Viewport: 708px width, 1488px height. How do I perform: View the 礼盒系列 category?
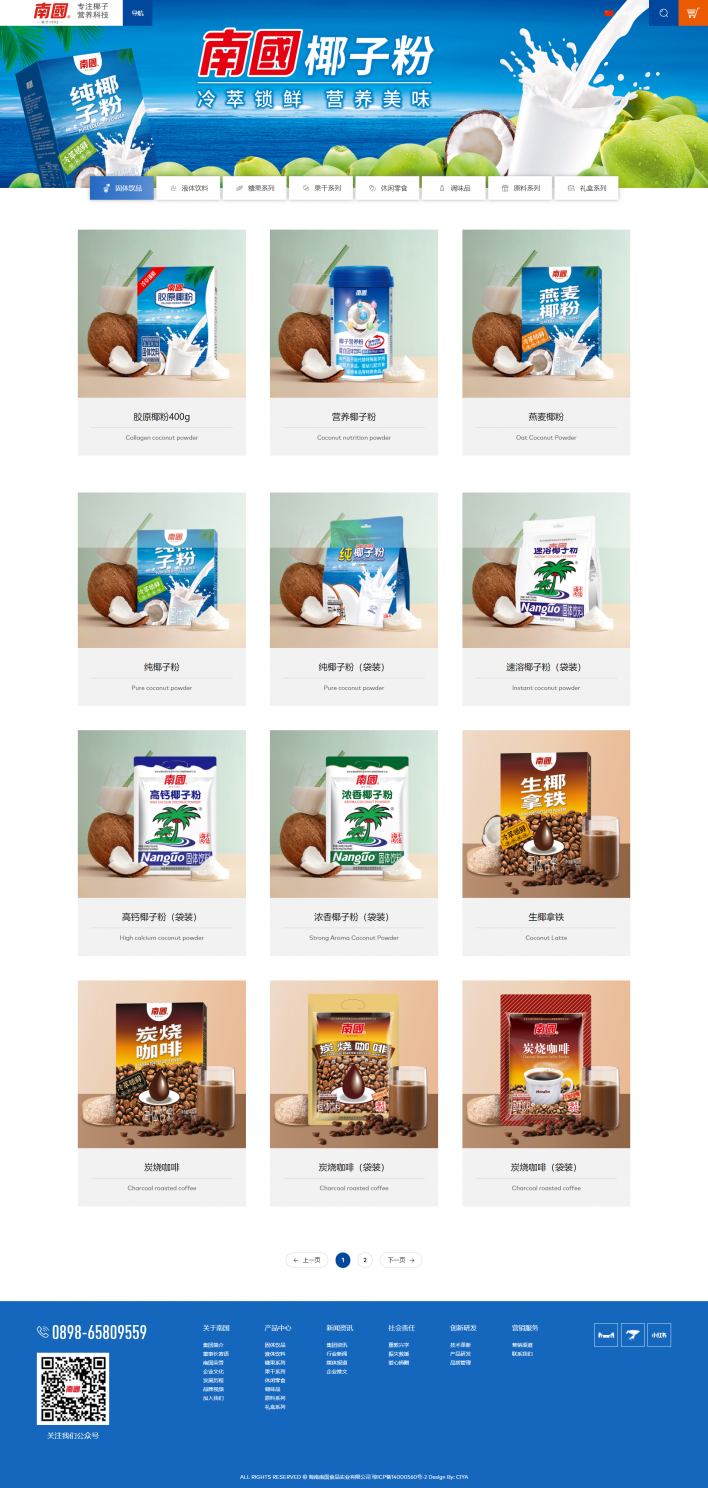(x=586, y=188)
